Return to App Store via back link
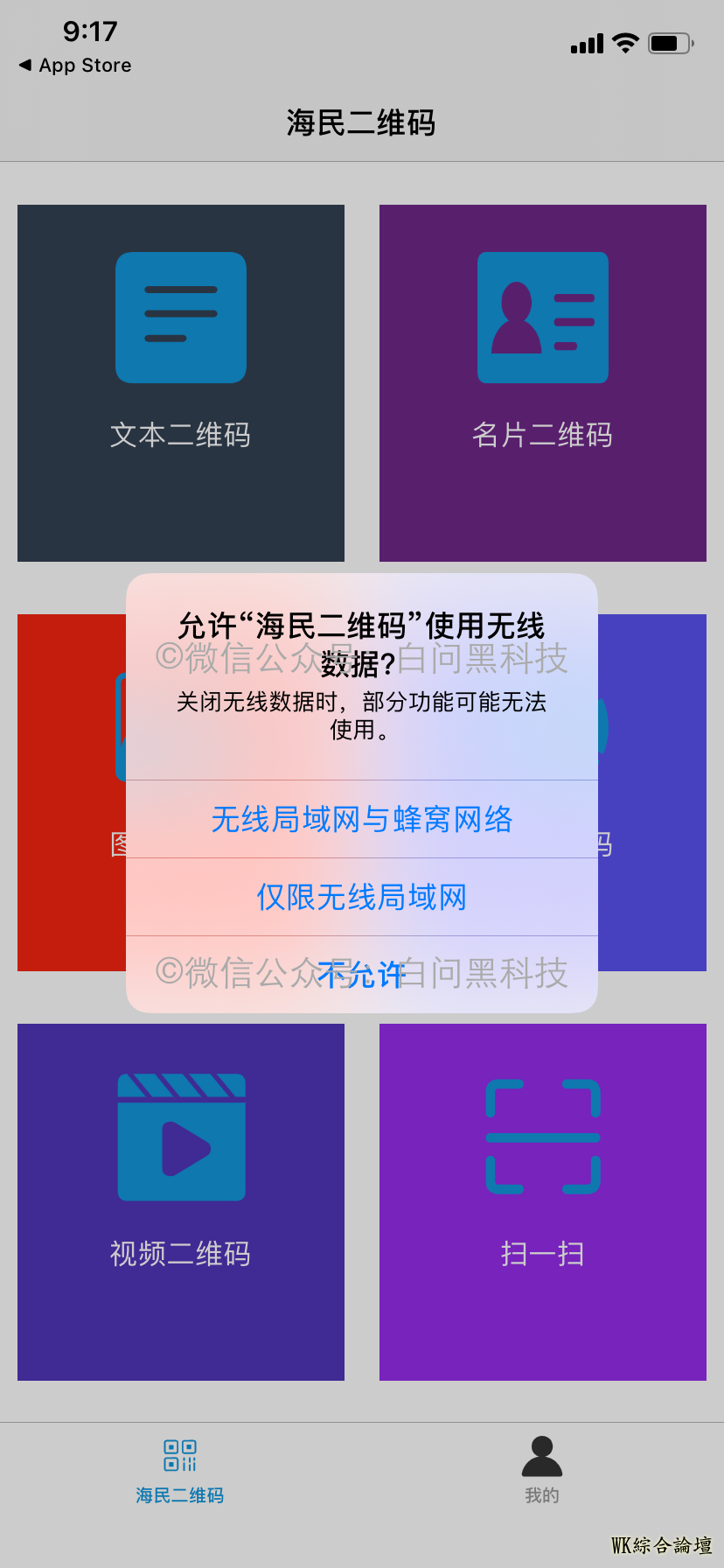The image size is (724, 1568). tap(75, 66)
